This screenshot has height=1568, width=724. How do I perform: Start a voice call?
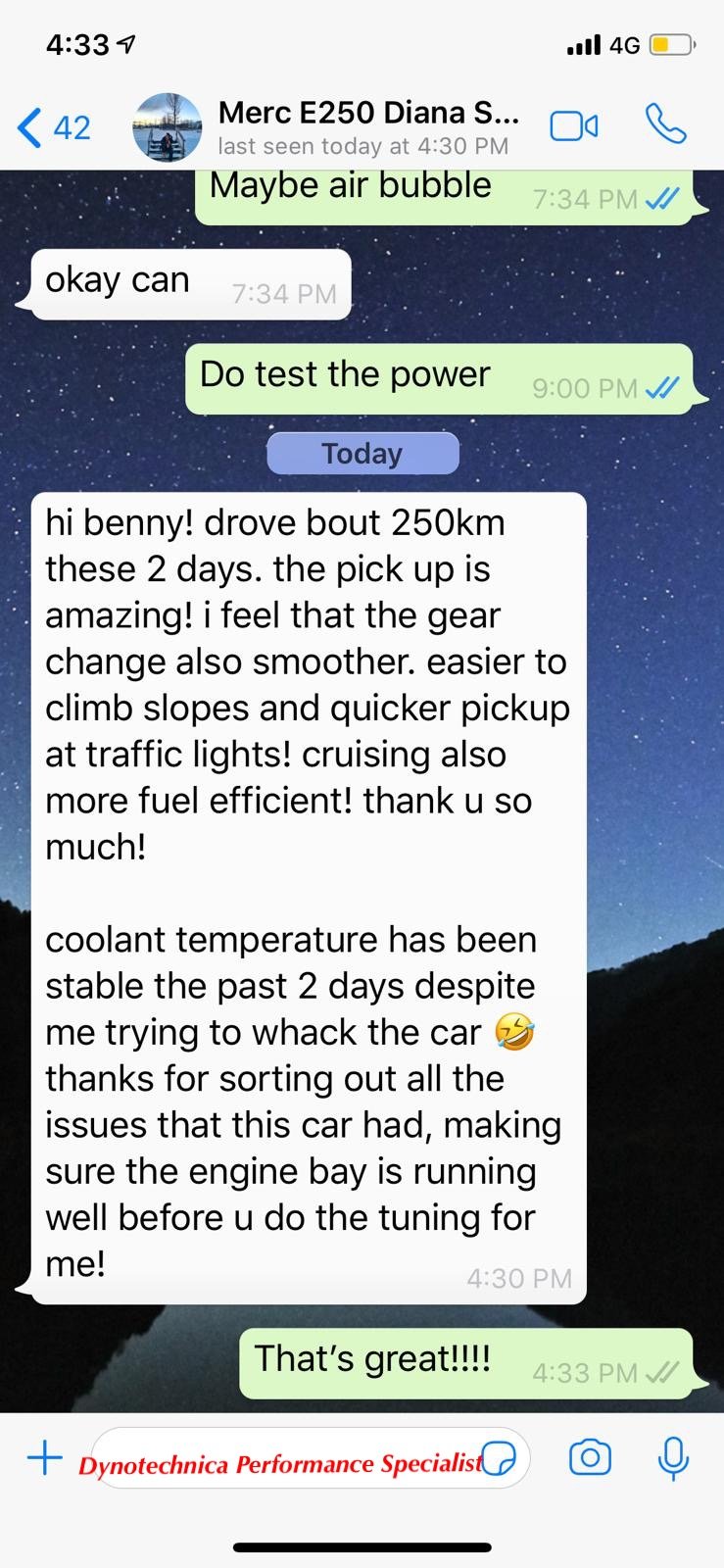coord(665,124)
